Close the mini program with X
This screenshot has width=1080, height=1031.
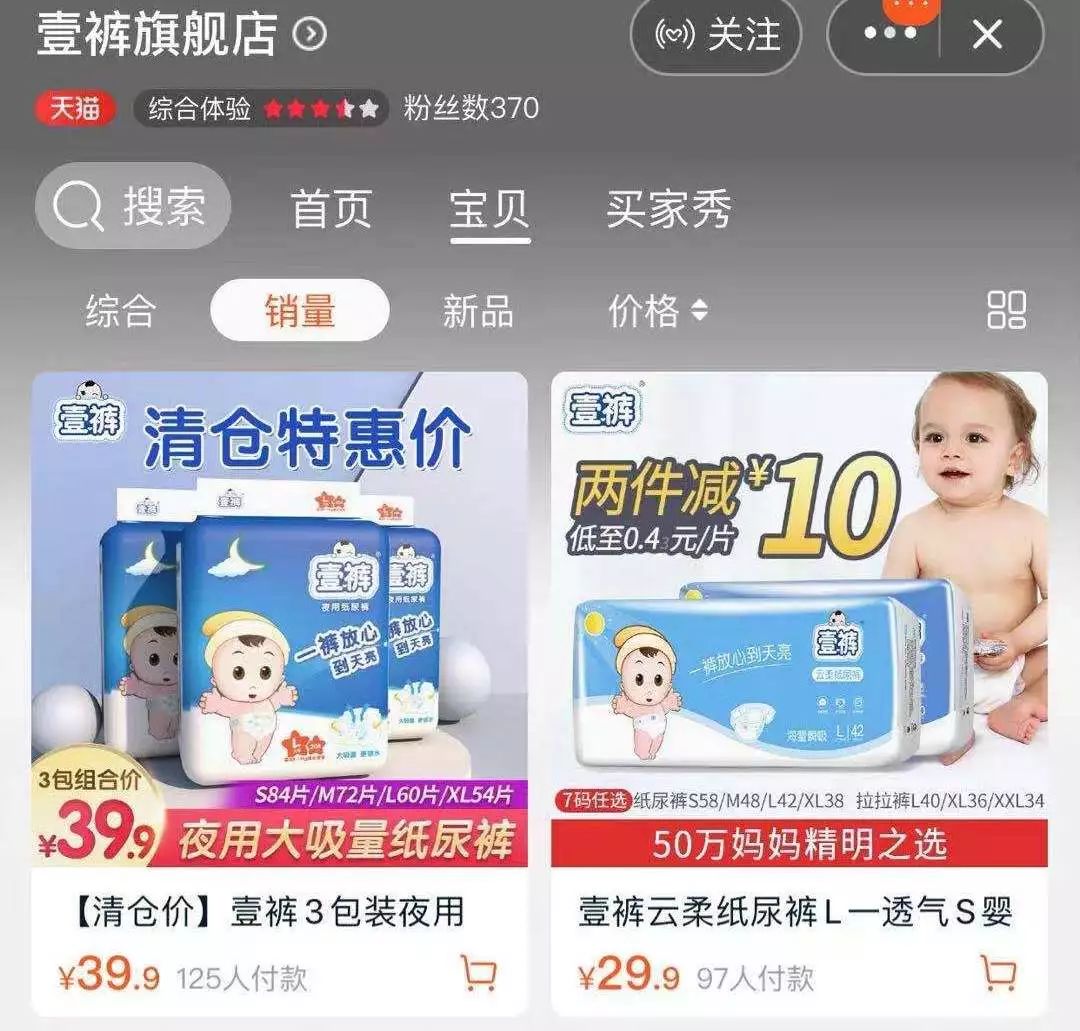[x=987, y=36]
